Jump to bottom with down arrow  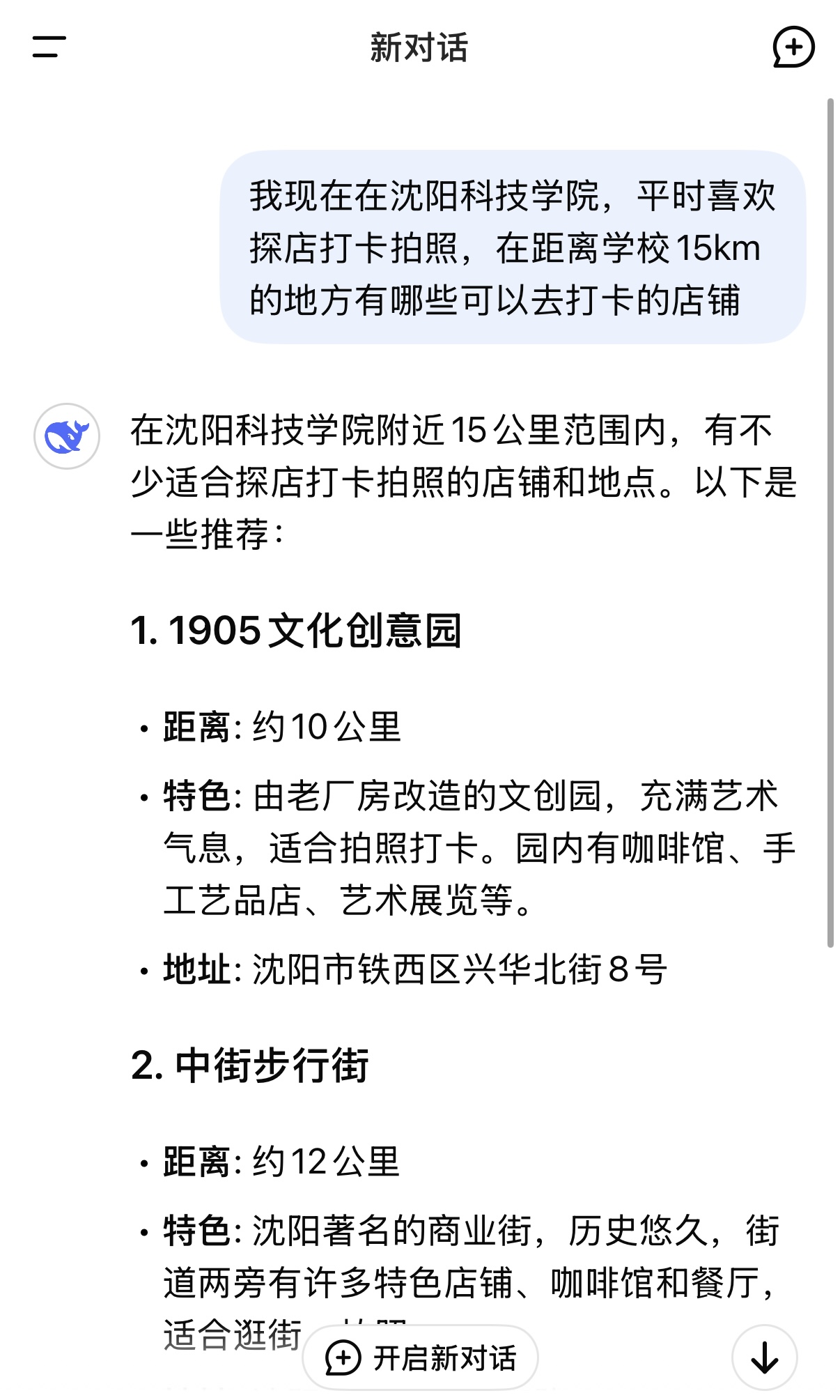click(764, 1357)
